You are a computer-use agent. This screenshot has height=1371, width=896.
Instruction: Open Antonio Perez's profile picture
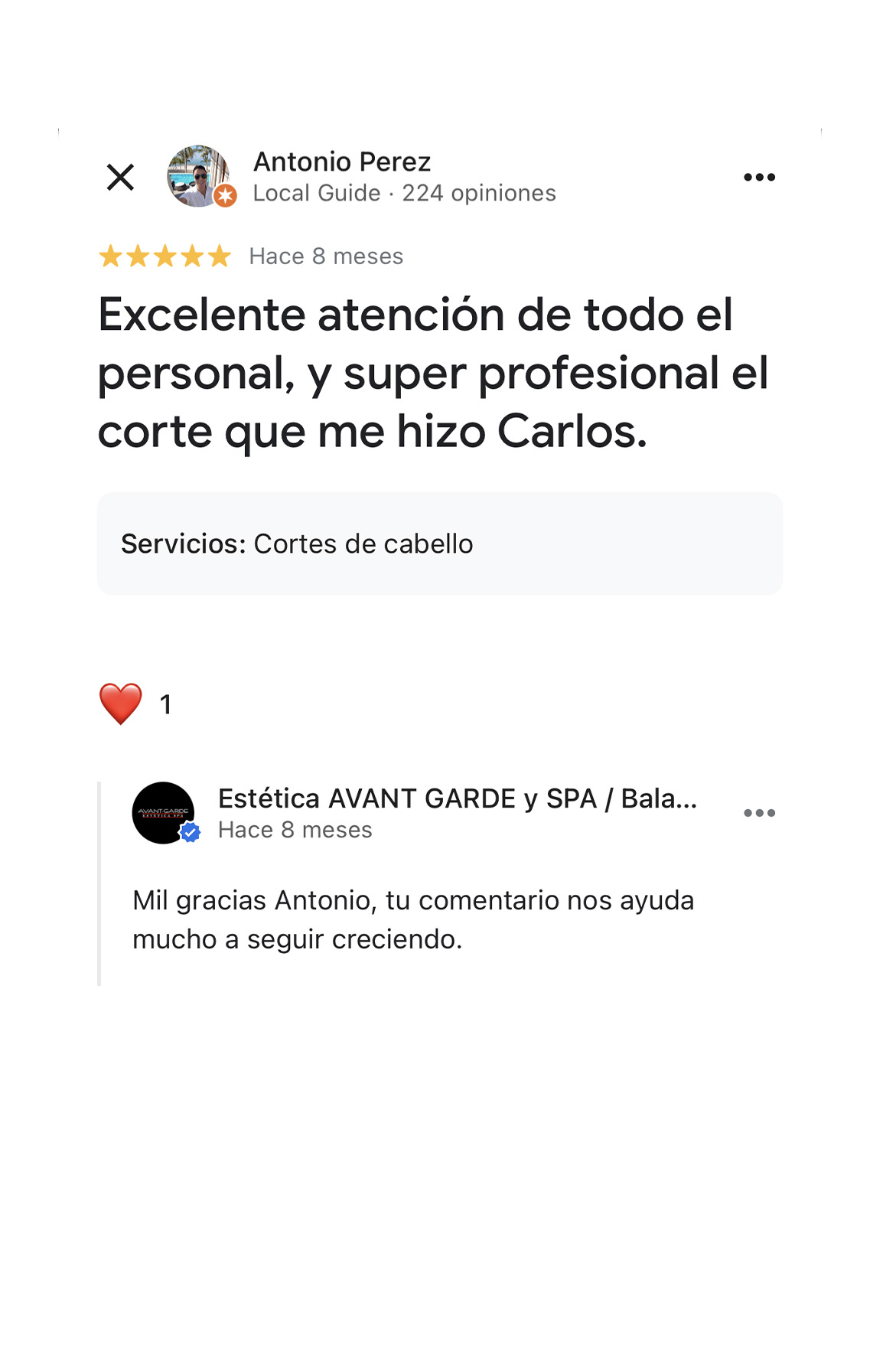[198, 177]
